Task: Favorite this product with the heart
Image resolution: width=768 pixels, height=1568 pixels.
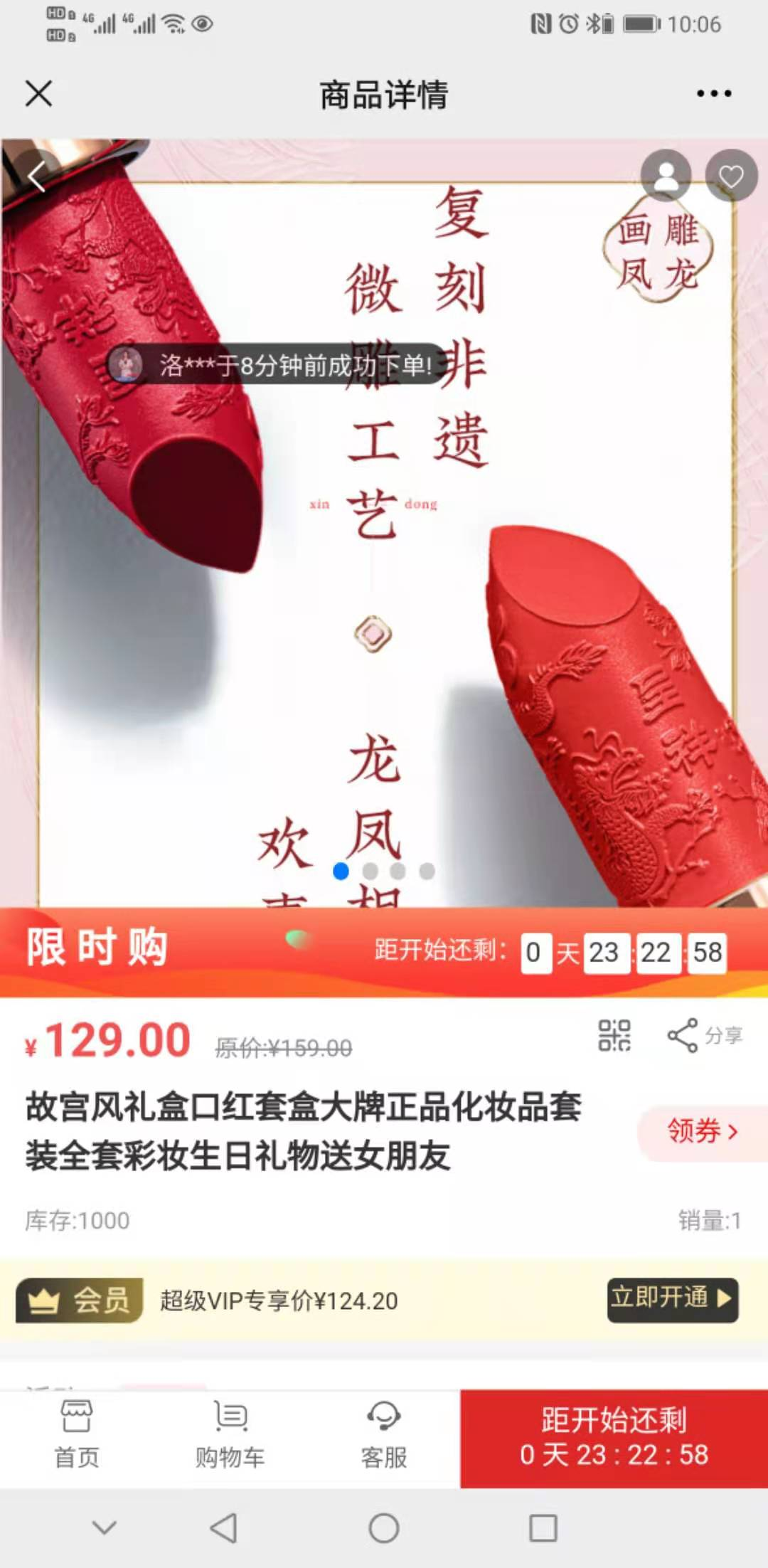Action: pos(731,175)
